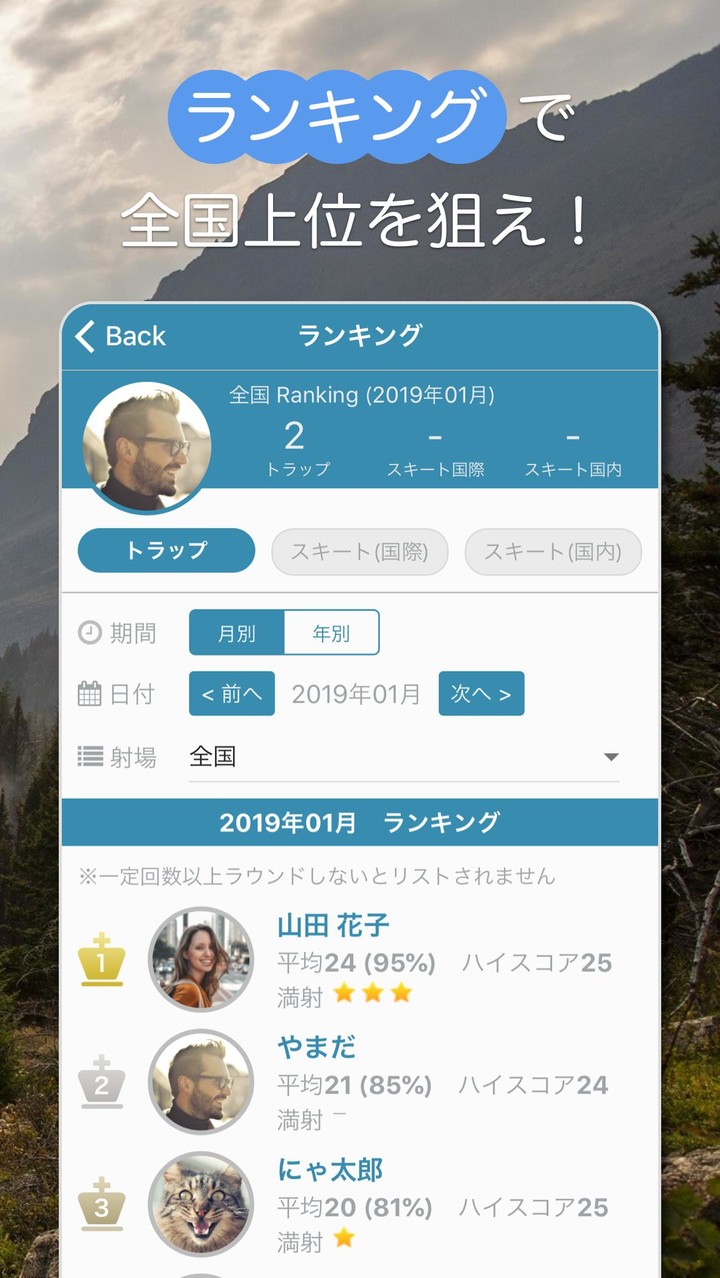Enable the トラップ discipline filter

point(165,552)
